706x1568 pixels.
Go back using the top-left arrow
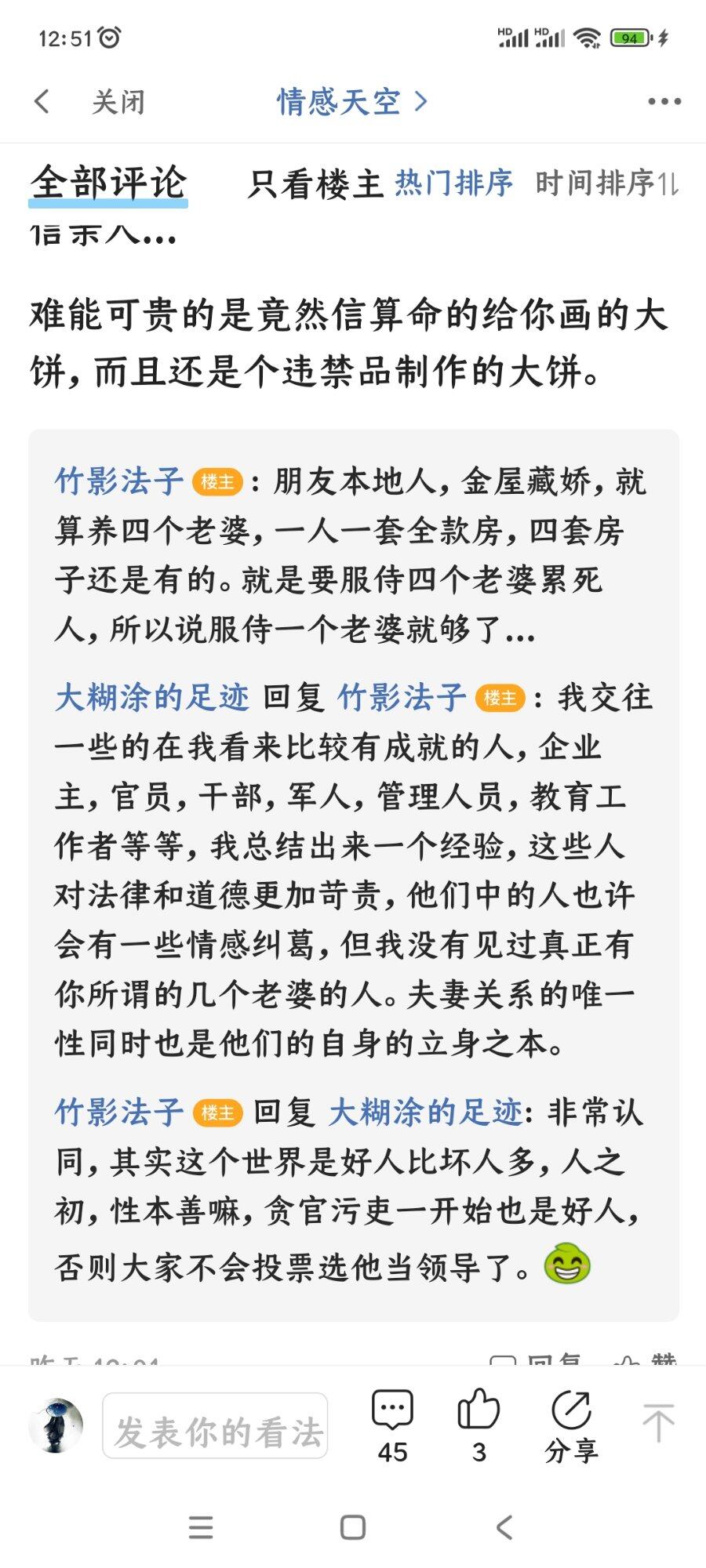click(42, 101)
